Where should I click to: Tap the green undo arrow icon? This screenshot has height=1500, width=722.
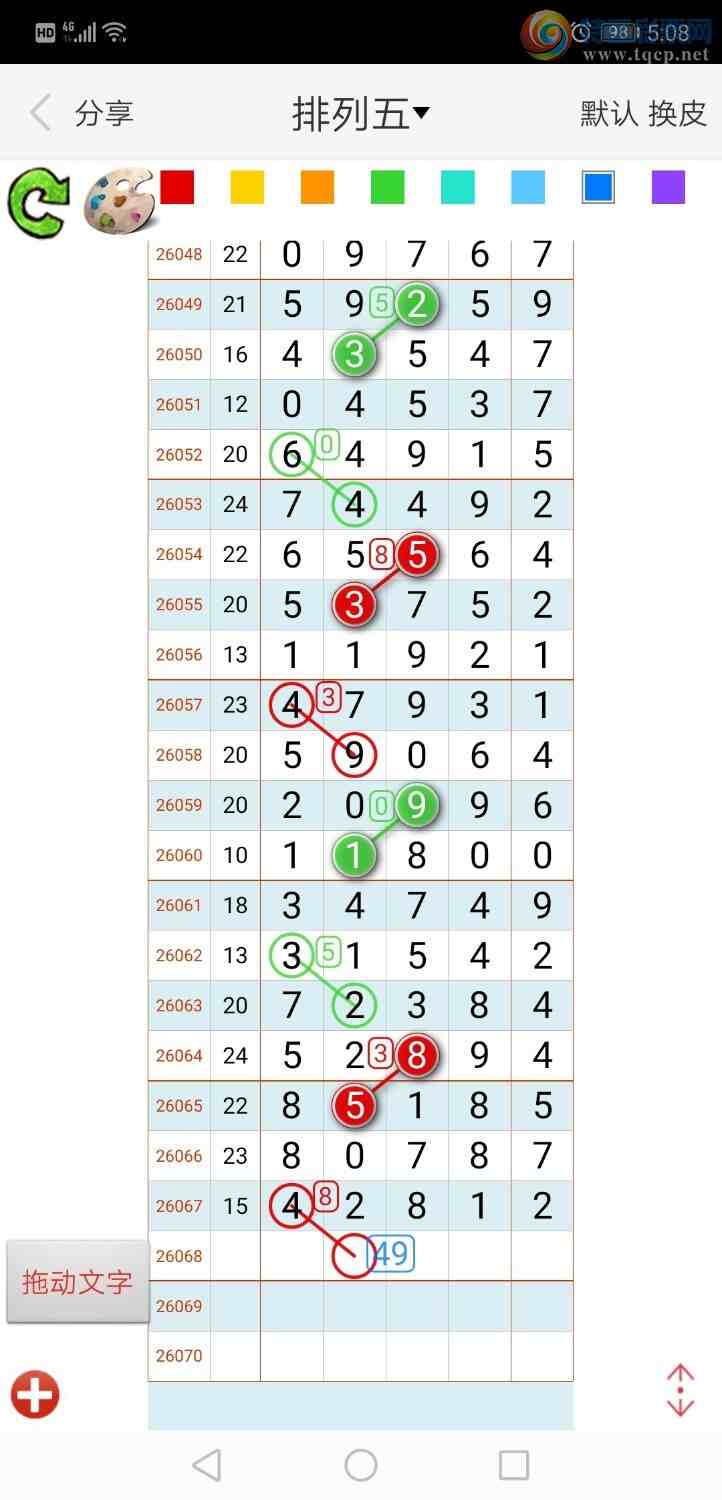tap(38, 201)
